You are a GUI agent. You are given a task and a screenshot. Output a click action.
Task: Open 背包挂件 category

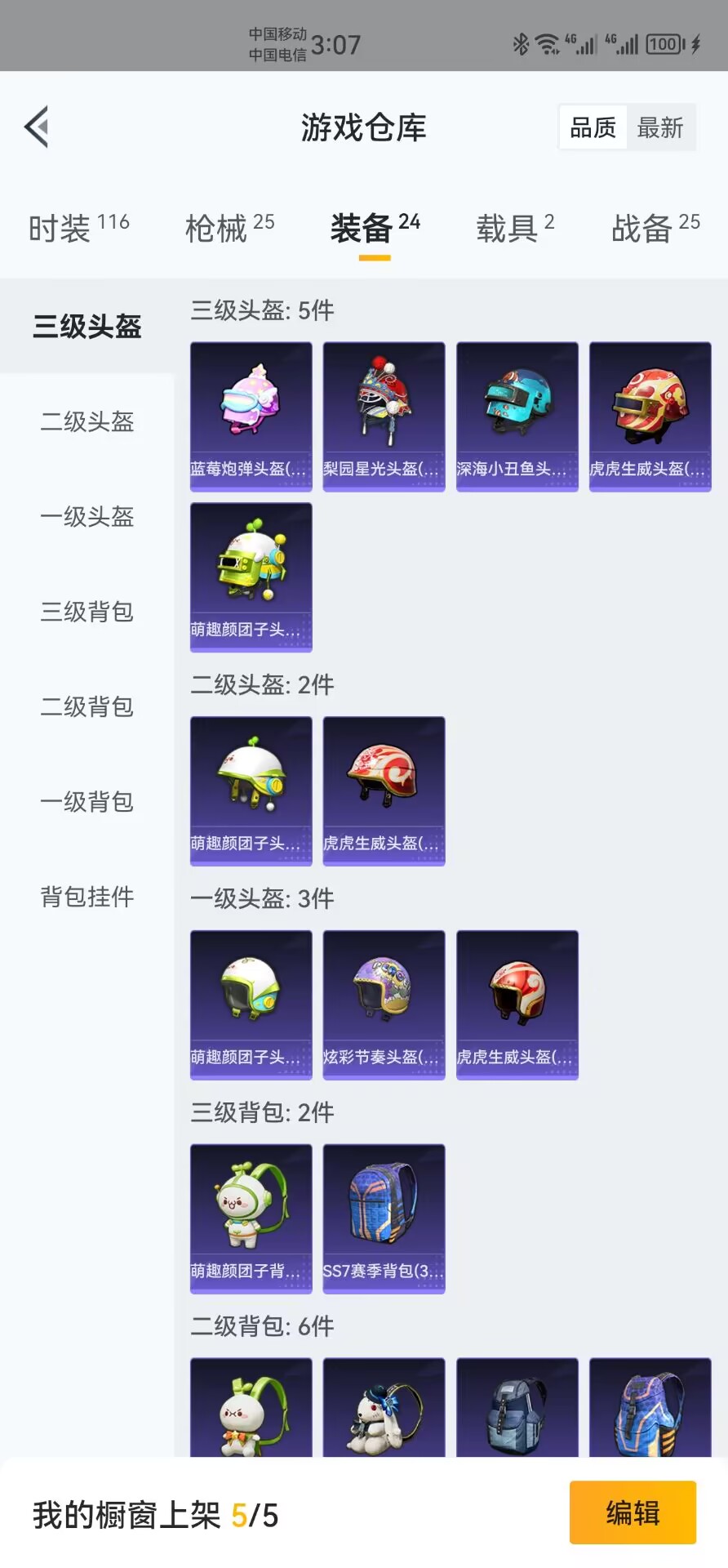(87, 897)
